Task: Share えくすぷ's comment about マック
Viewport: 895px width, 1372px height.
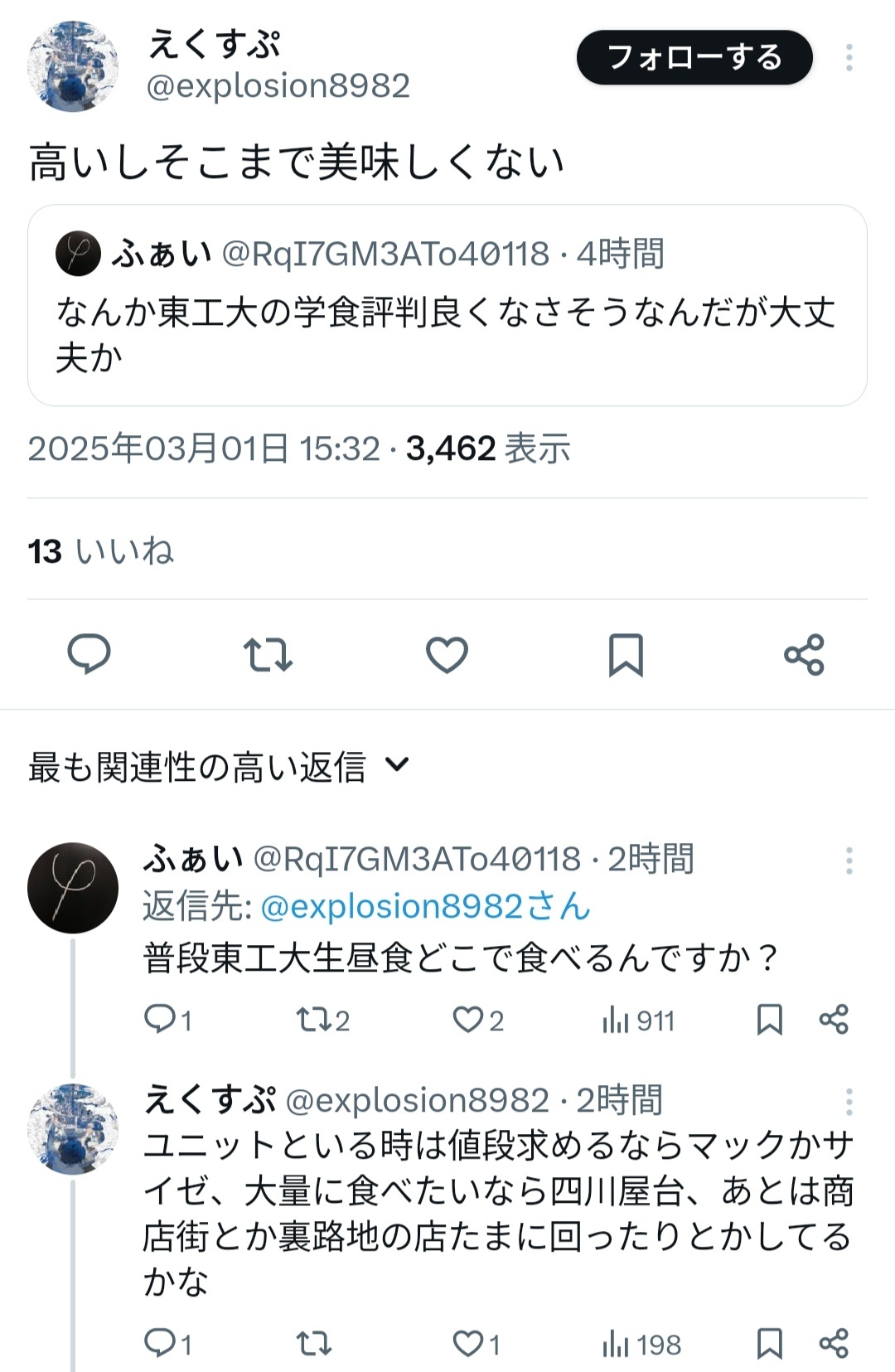Action: tap(833, 1343)
